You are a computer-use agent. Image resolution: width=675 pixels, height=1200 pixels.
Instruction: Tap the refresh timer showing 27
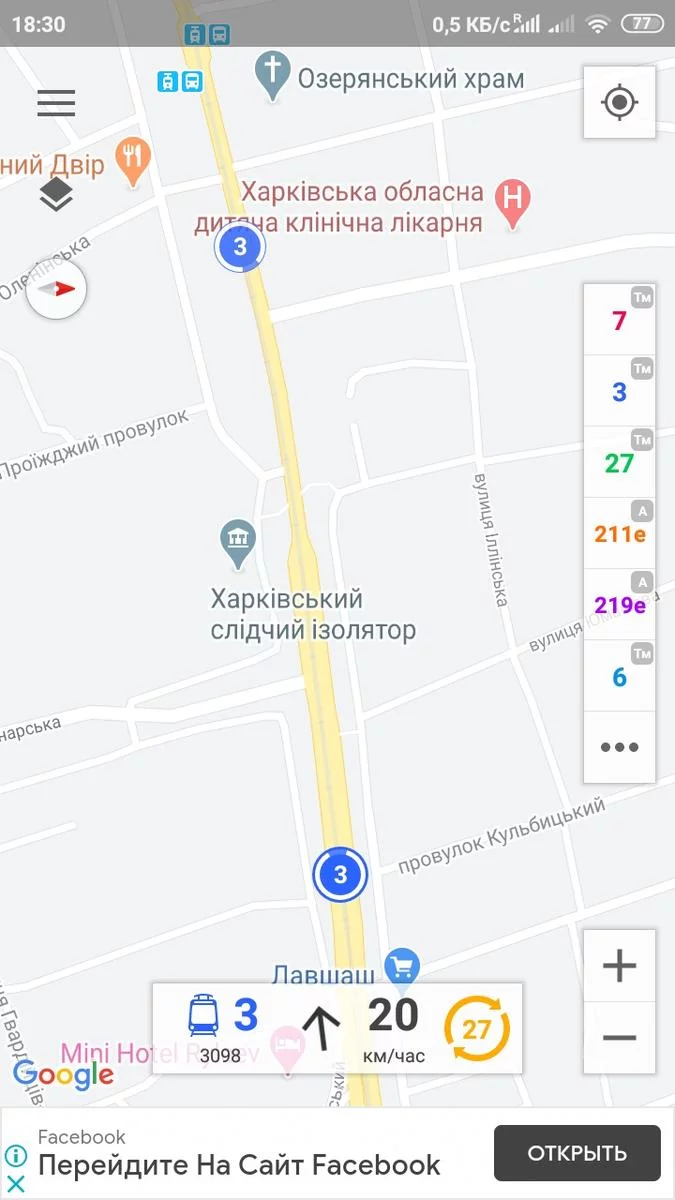pos(477,1029)
